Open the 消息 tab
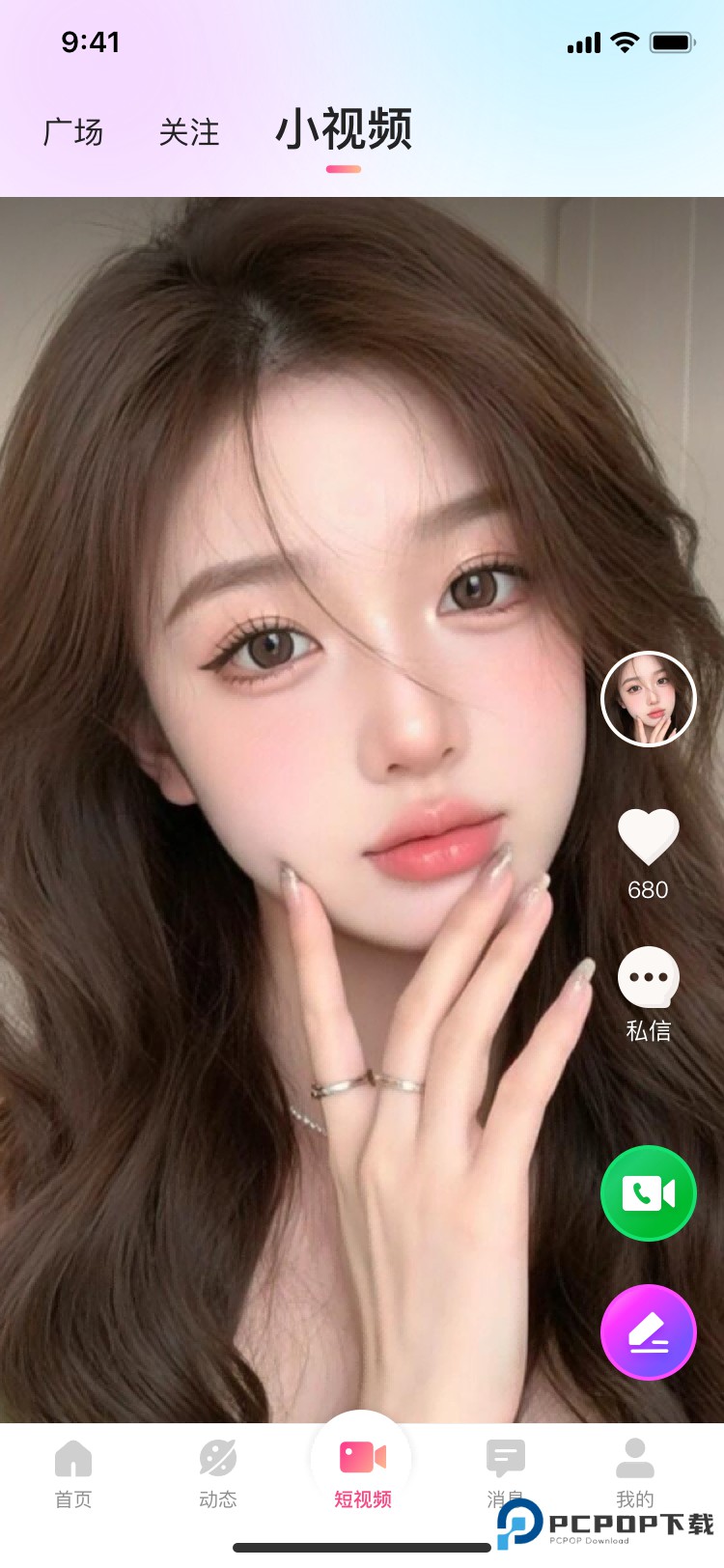The image size is (724, 1568). (x=505, y=1468)
